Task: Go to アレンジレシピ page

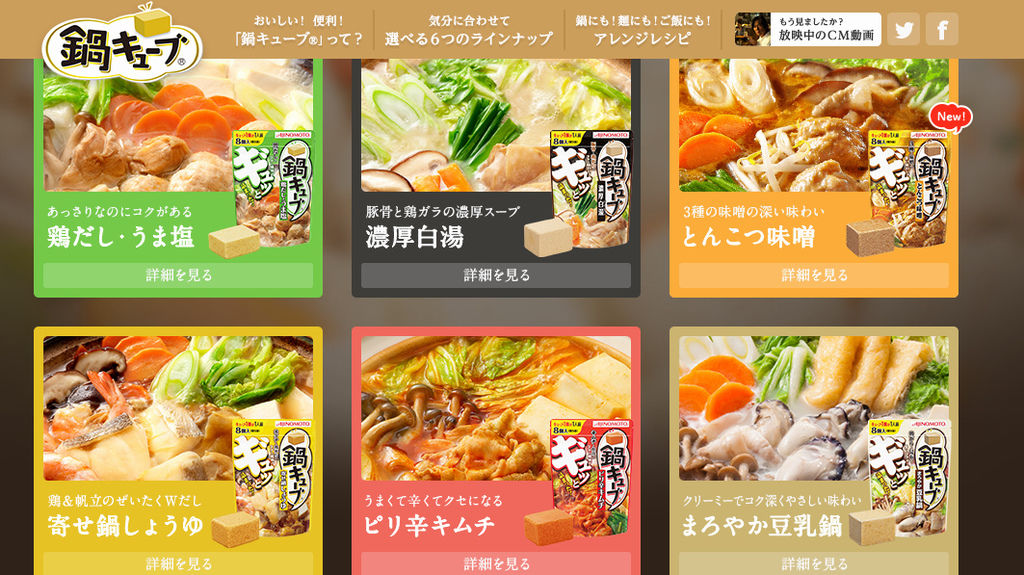Action: click(x=642, y=30)
